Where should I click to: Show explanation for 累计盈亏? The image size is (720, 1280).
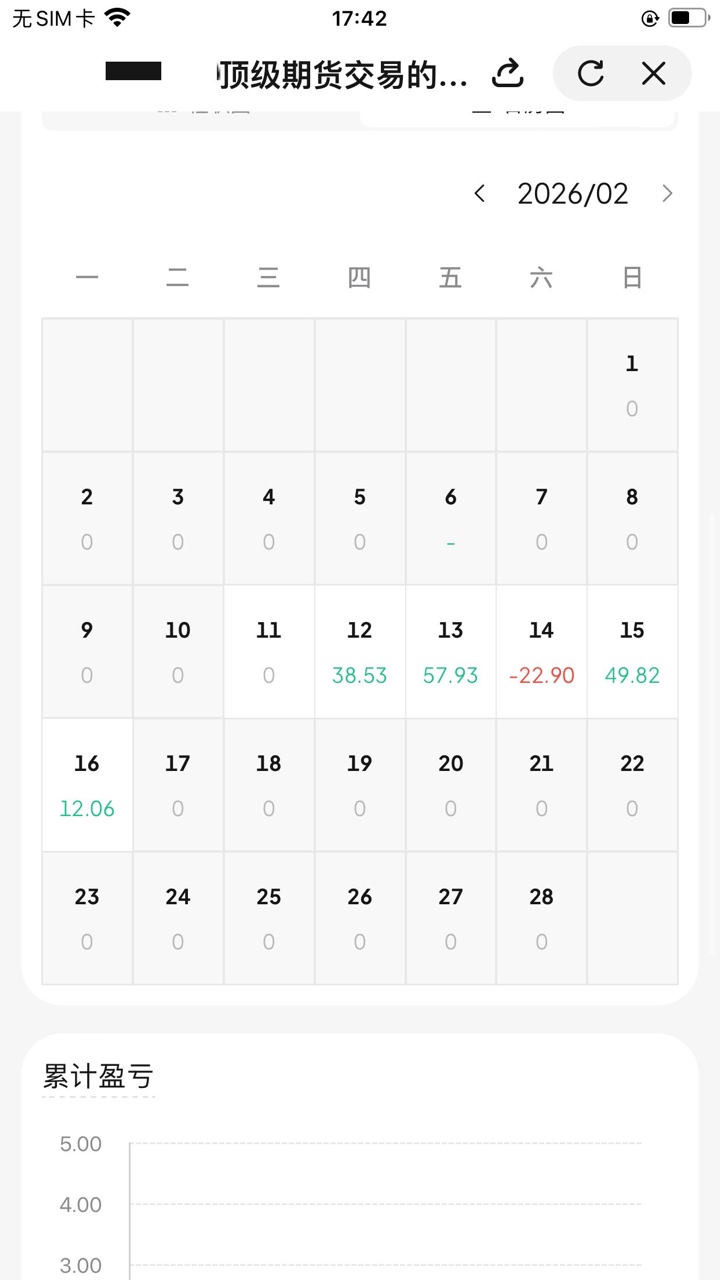(98, 1077)
